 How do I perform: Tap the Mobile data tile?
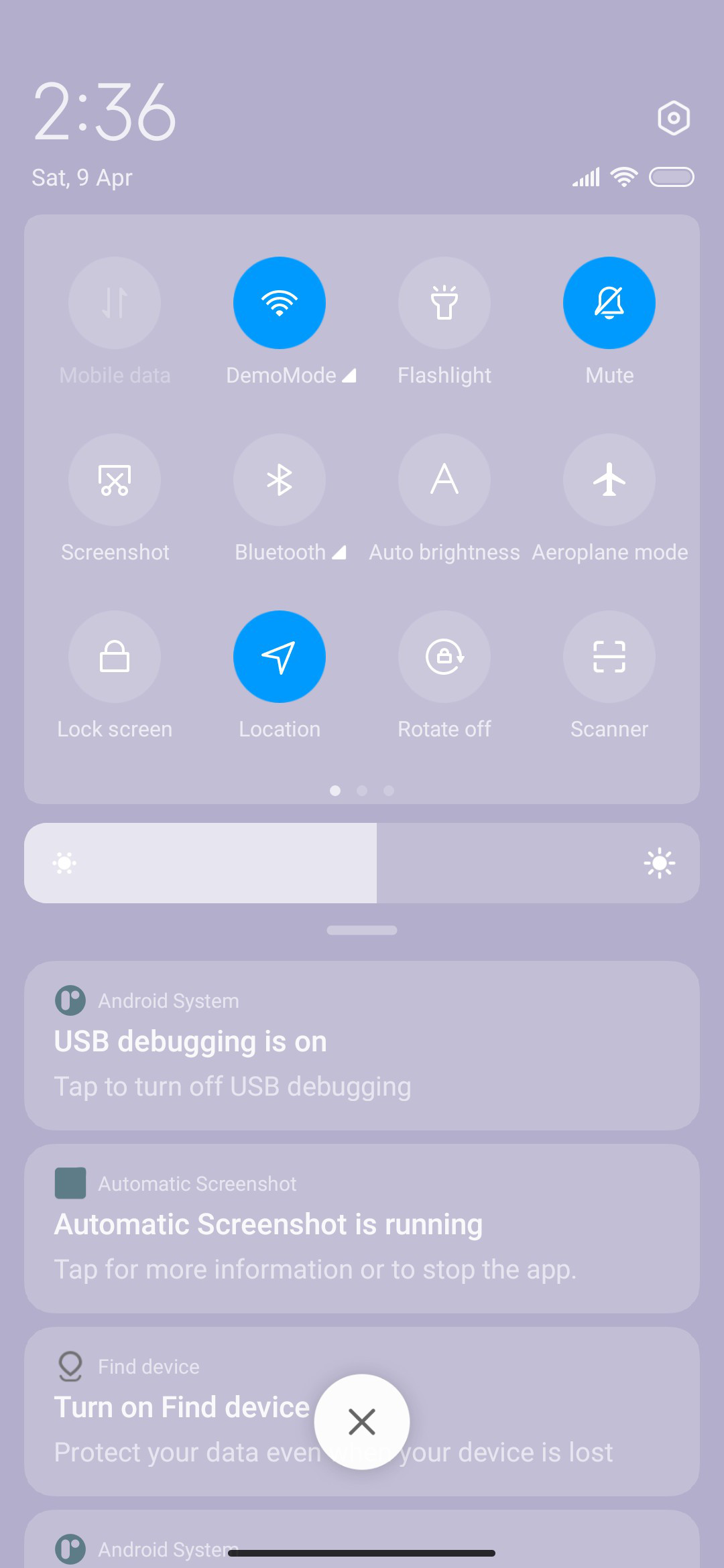115,303
